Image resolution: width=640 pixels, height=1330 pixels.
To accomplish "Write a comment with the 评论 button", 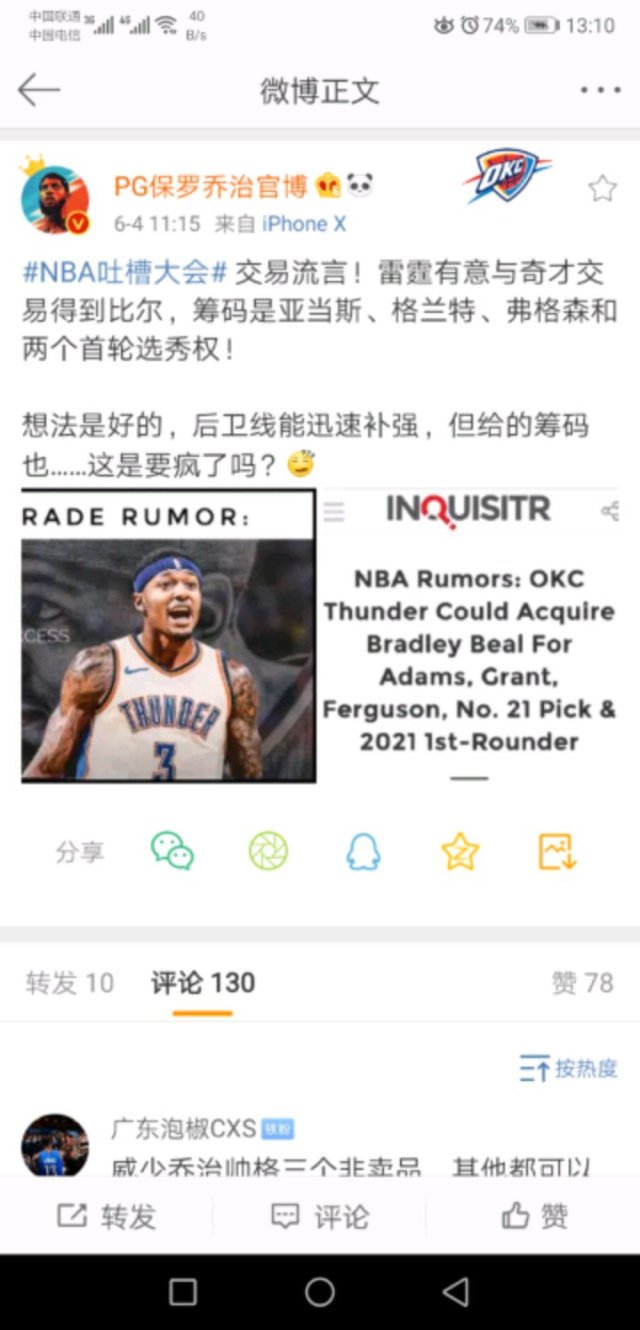I will coord(320,1216).
